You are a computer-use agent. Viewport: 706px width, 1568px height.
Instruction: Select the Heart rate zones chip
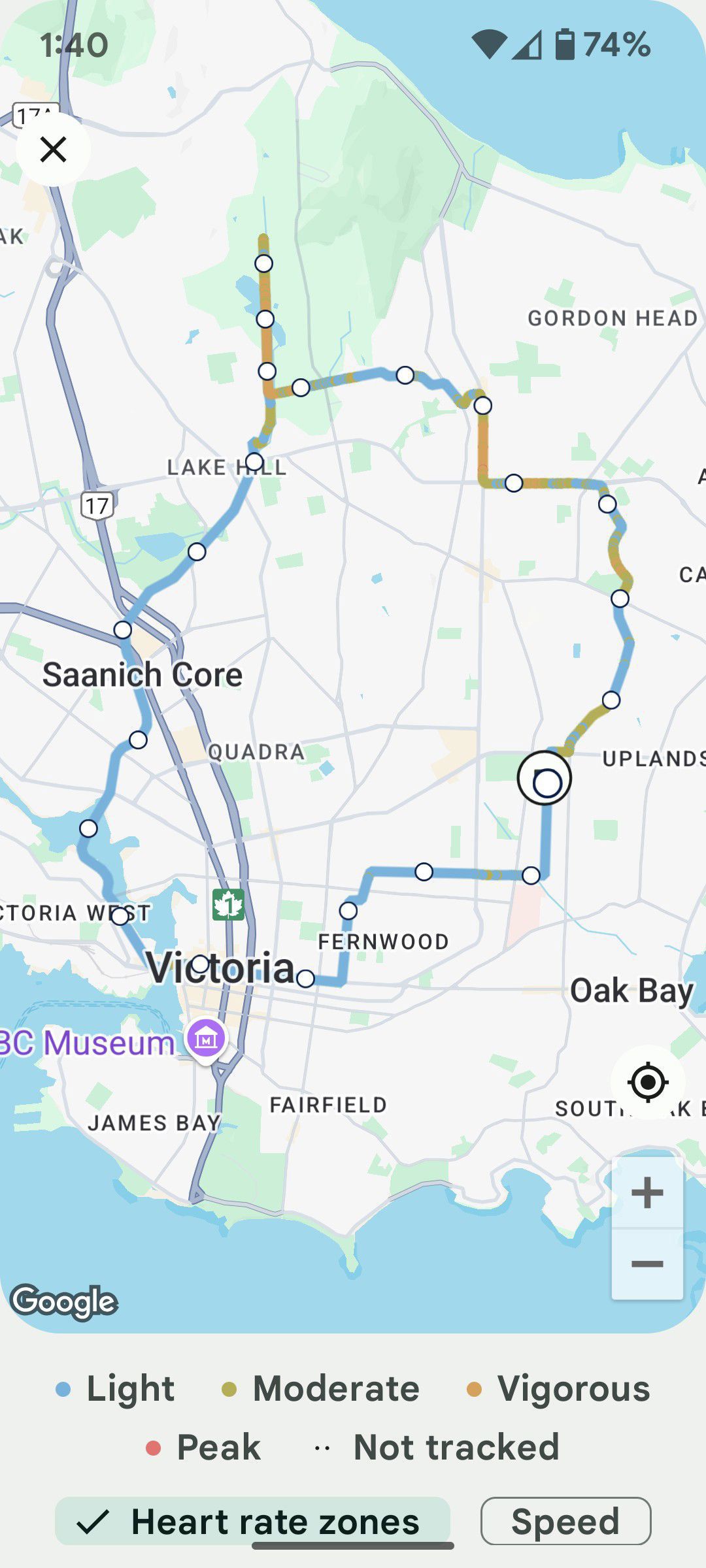[x=252, y=1521]
